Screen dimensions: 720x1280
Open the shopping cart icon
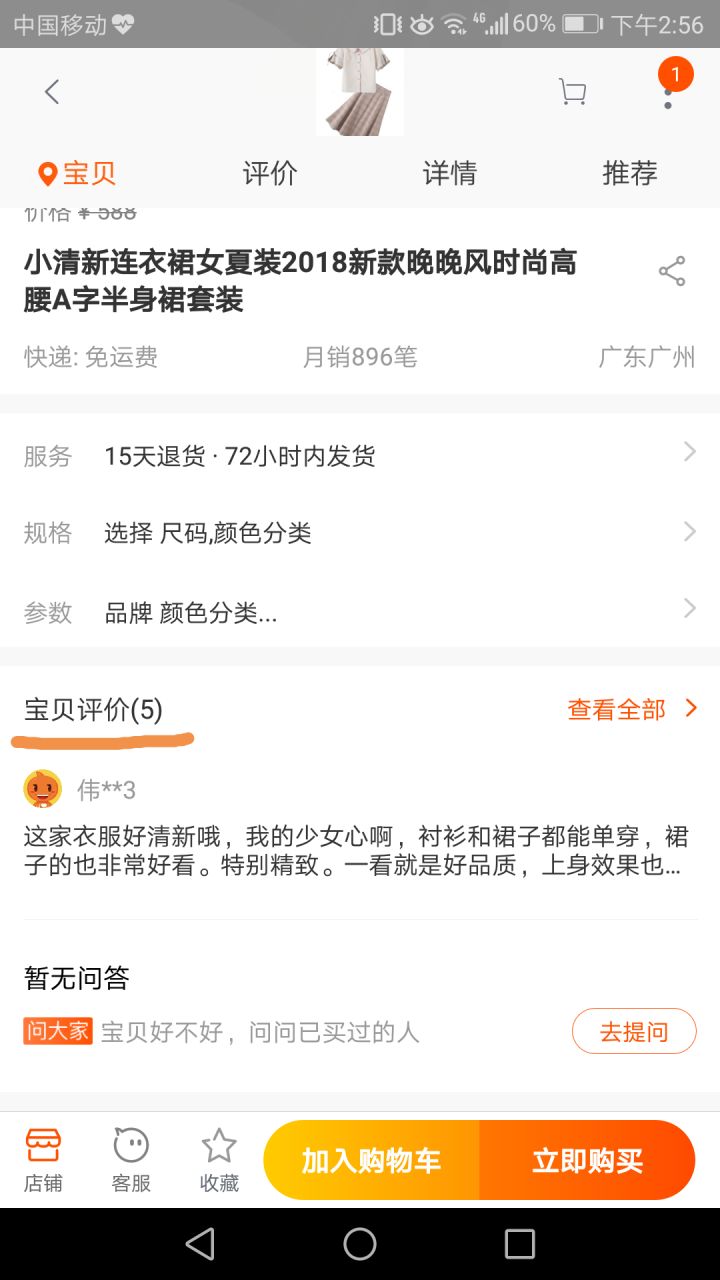click(x=572, y=93)
